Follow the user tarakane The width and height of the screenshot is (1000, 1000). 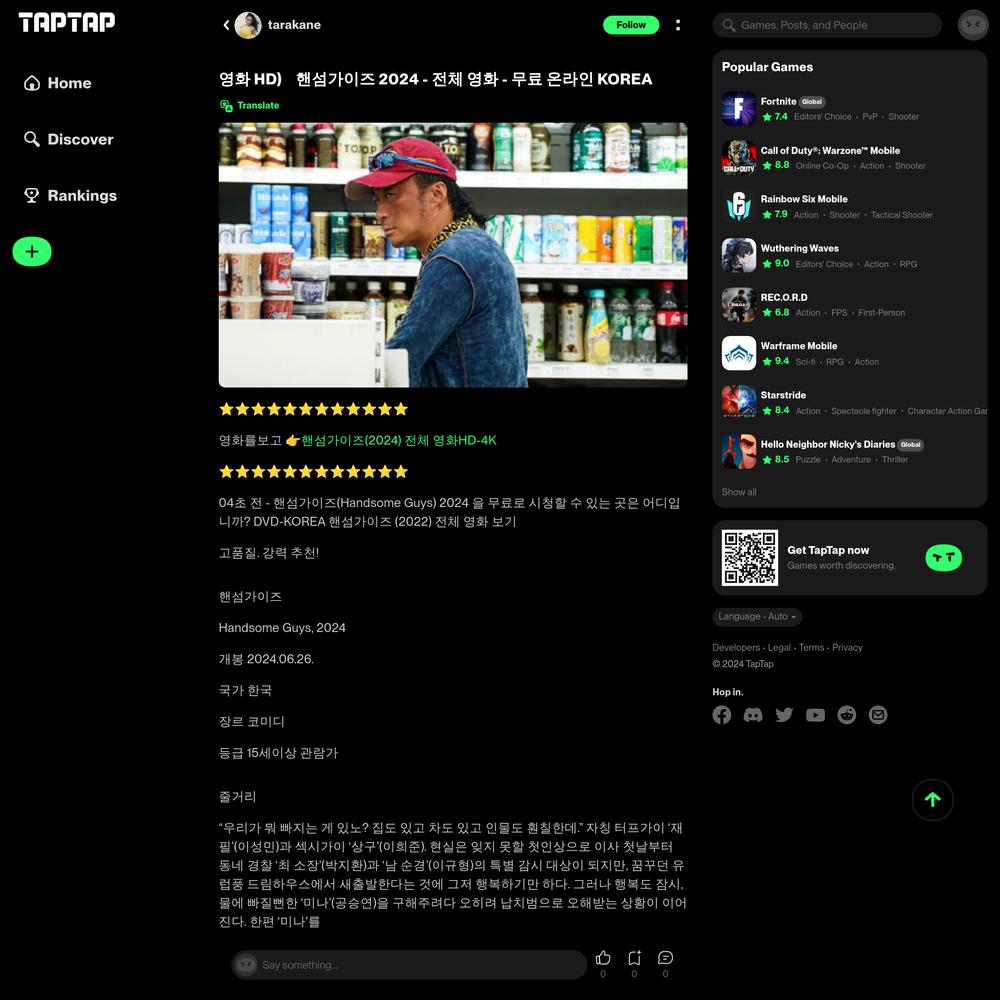pyautogui.click(x=630, y=25)
